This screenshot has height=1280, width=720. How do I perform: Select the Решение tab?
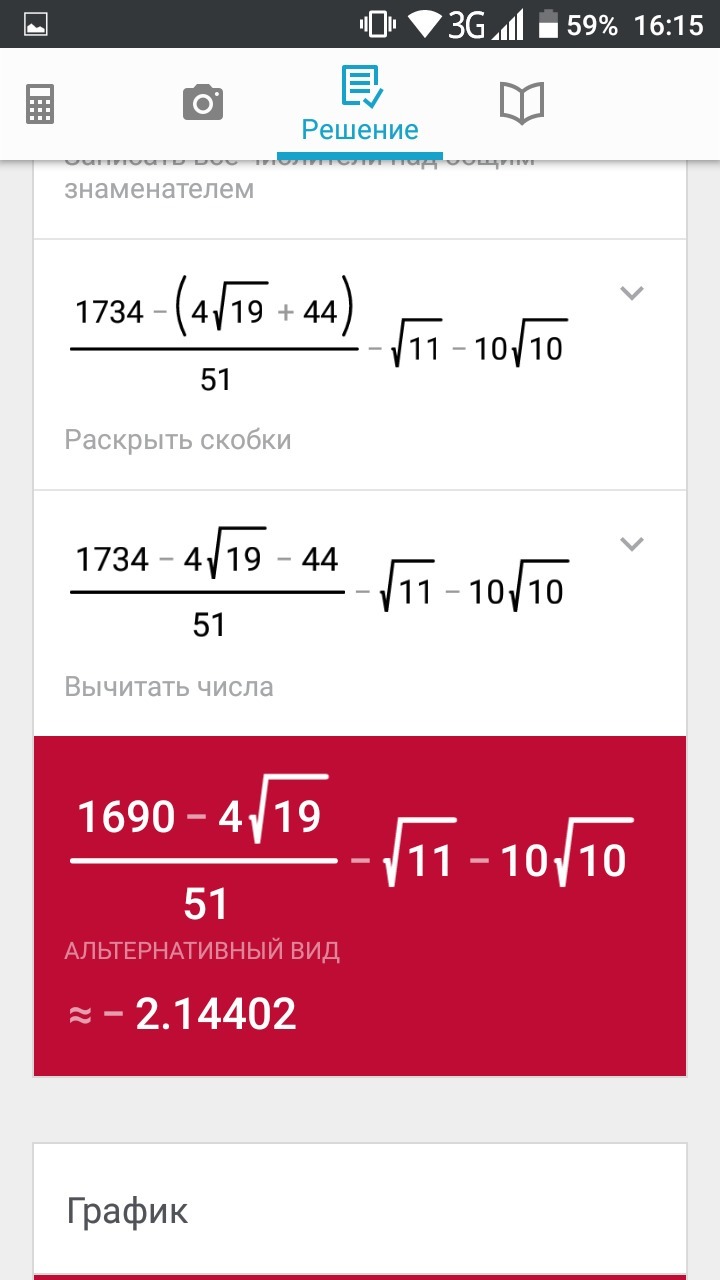coord(360,105)
